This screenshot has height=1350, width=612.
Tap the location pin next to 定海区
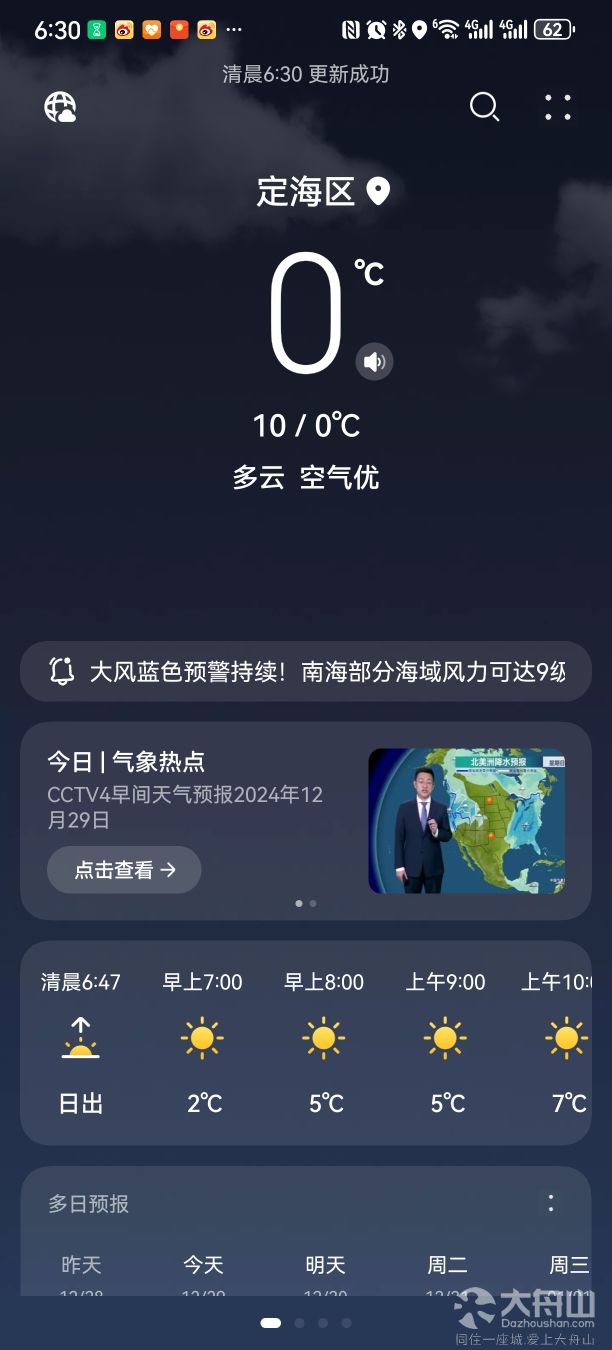378,191
